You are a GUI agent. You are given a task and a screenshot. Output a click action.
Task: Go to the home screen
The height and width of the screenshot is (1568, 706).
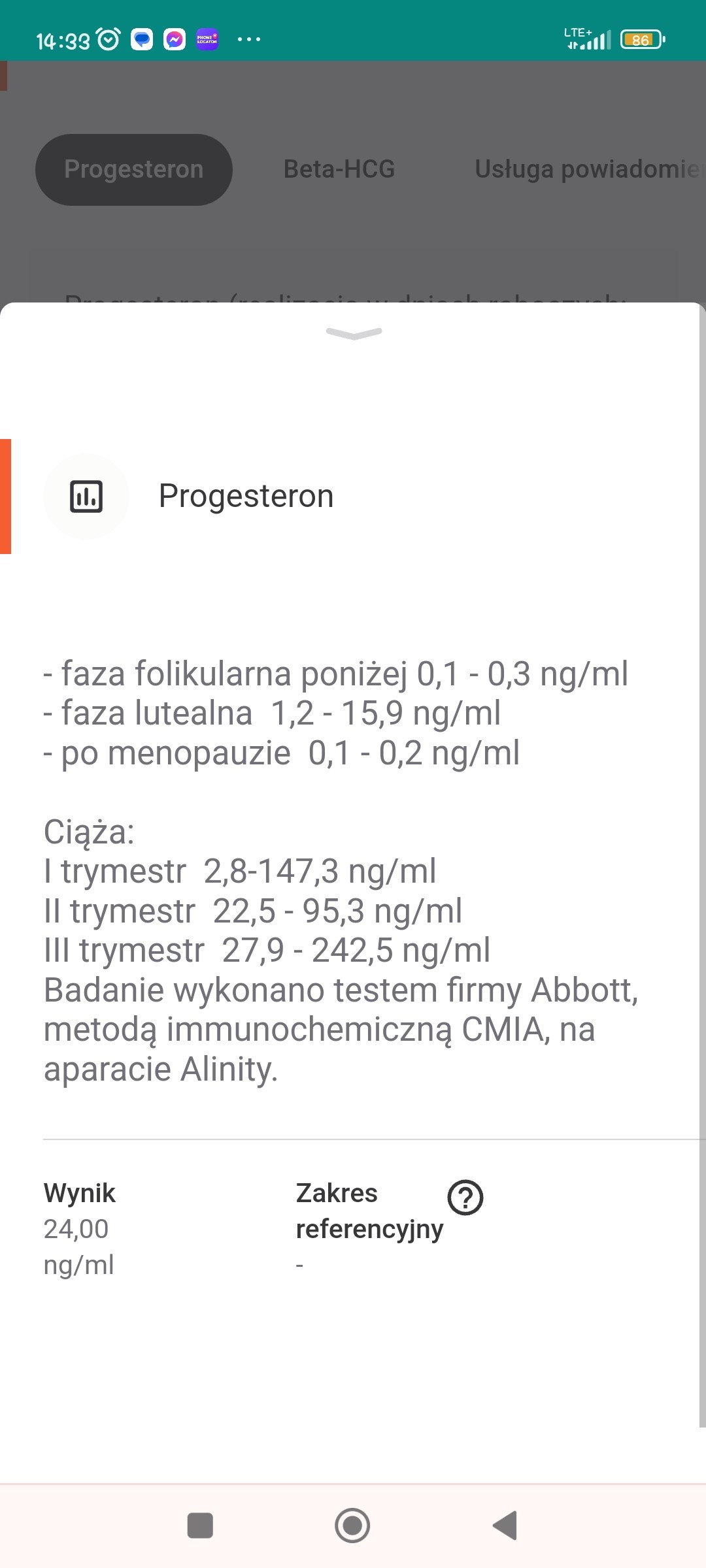point(352,1526)
